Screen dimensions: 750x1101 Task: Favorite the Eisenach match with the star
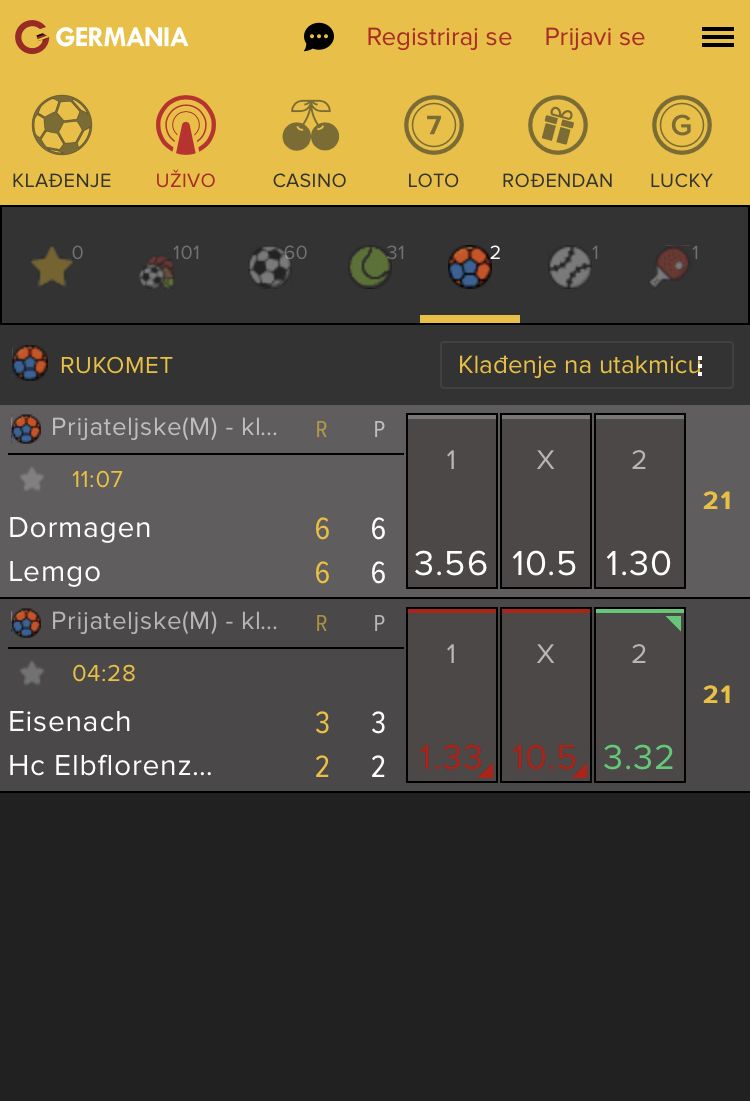[32, 673]
